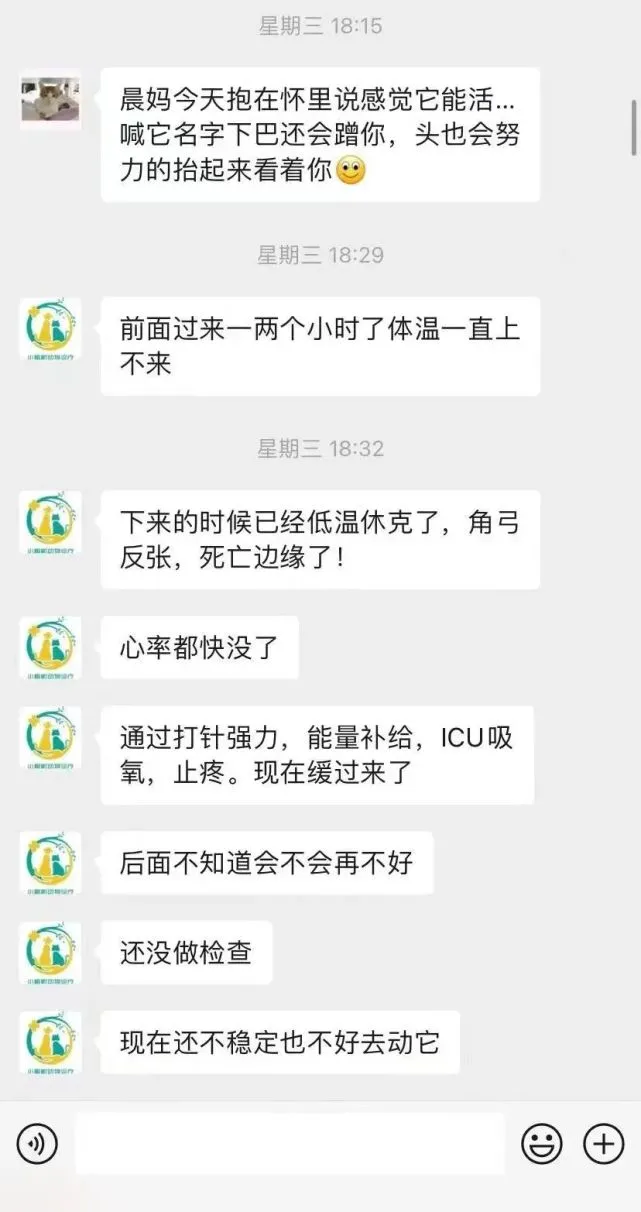Open the cat photo avatar's profile
Image resolution: width=641 pixels, height=1212 pixels.
(50, 99)
